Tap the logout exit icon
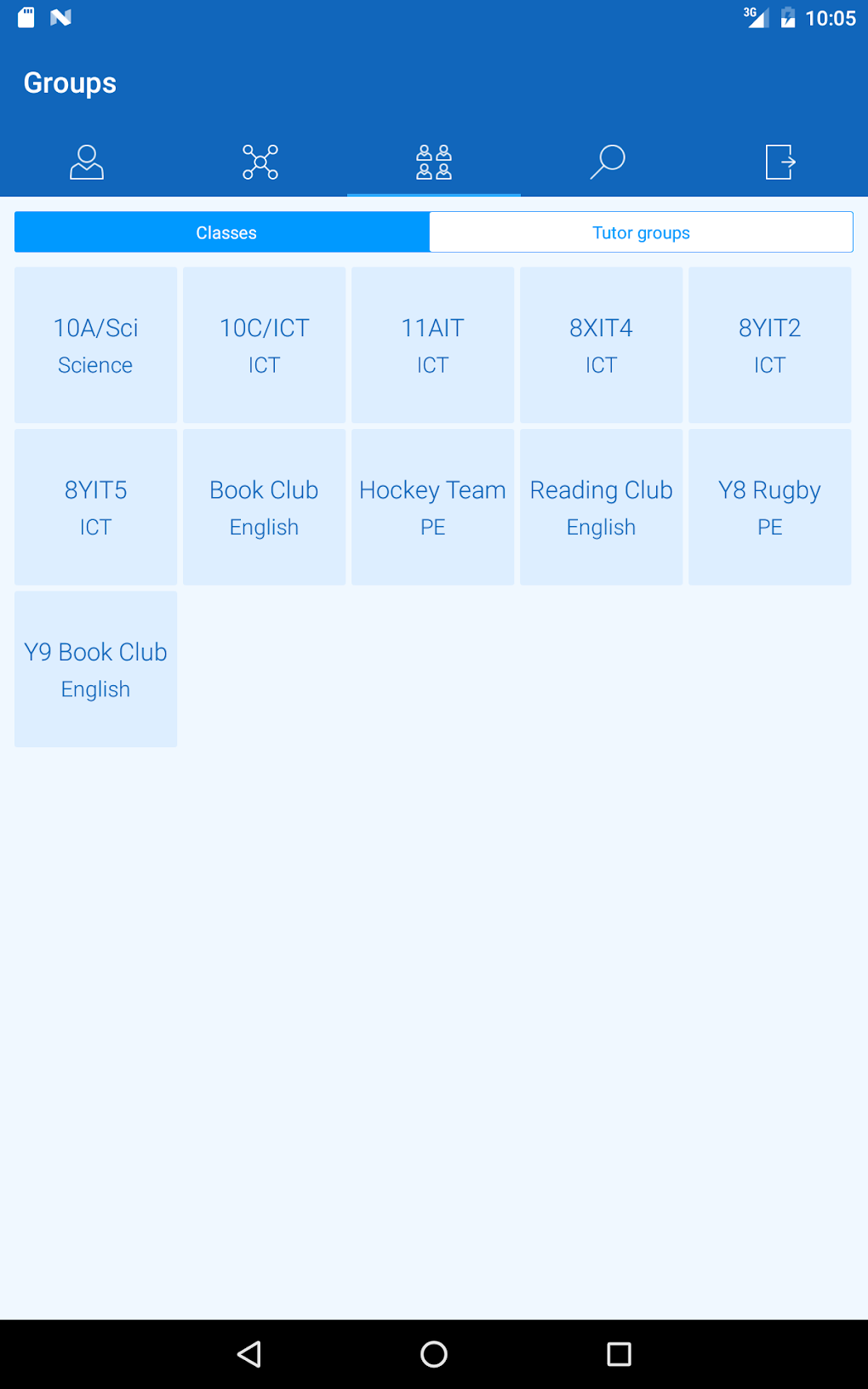The height and width of the screenshot is (1389, 868). 780,162
